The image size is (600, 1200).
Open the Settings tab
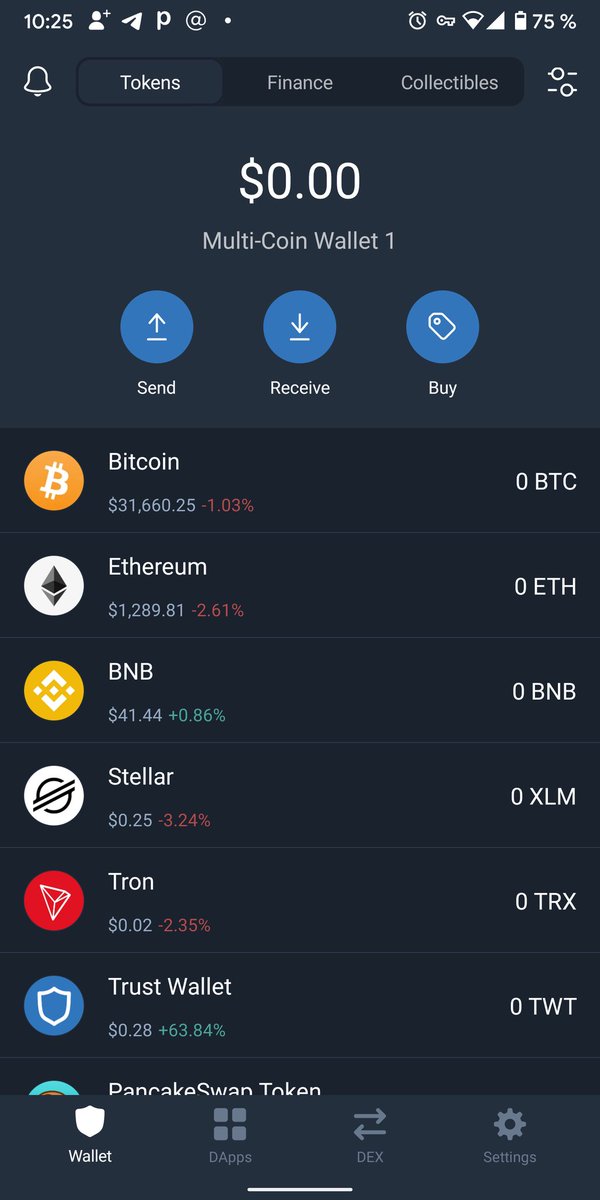(x=510, y=1135)
